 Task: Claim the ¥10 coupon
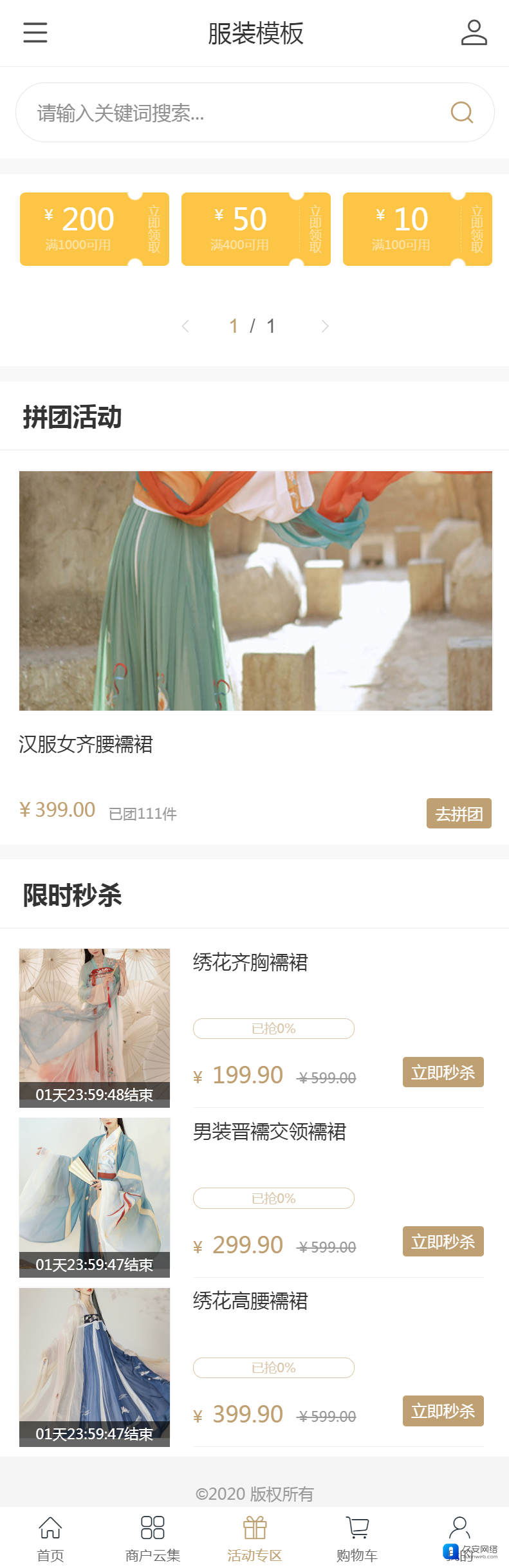(477, 229)
